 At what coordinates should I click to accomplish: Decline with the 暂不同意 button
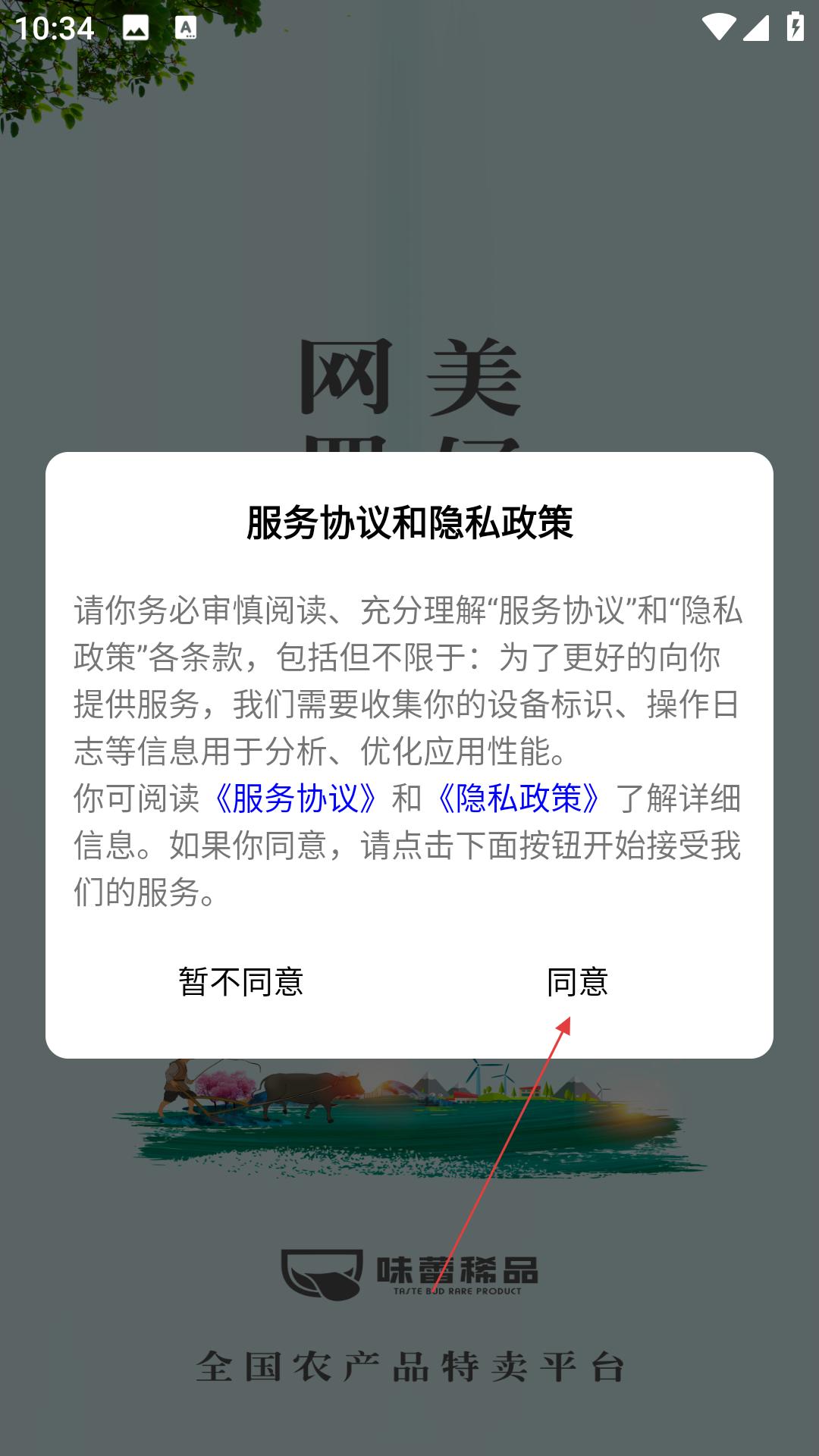[241, 982]
